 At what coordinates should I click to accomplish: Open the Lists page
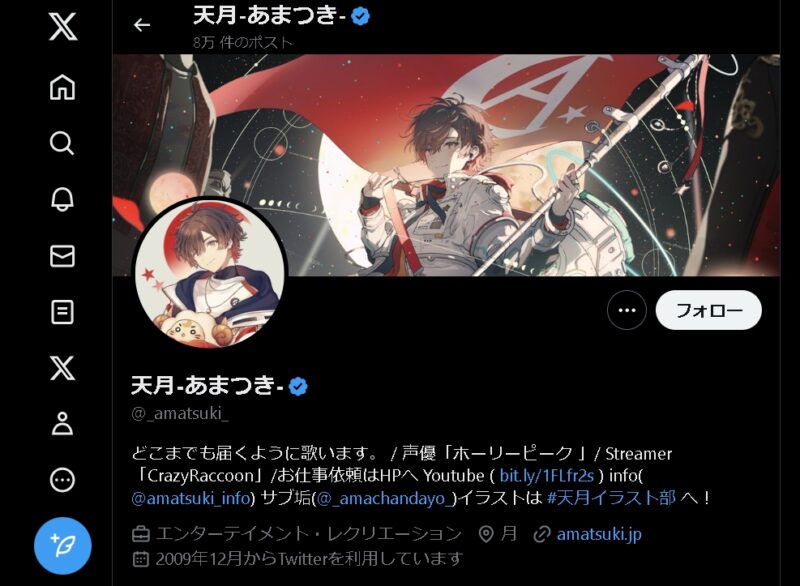62,312
